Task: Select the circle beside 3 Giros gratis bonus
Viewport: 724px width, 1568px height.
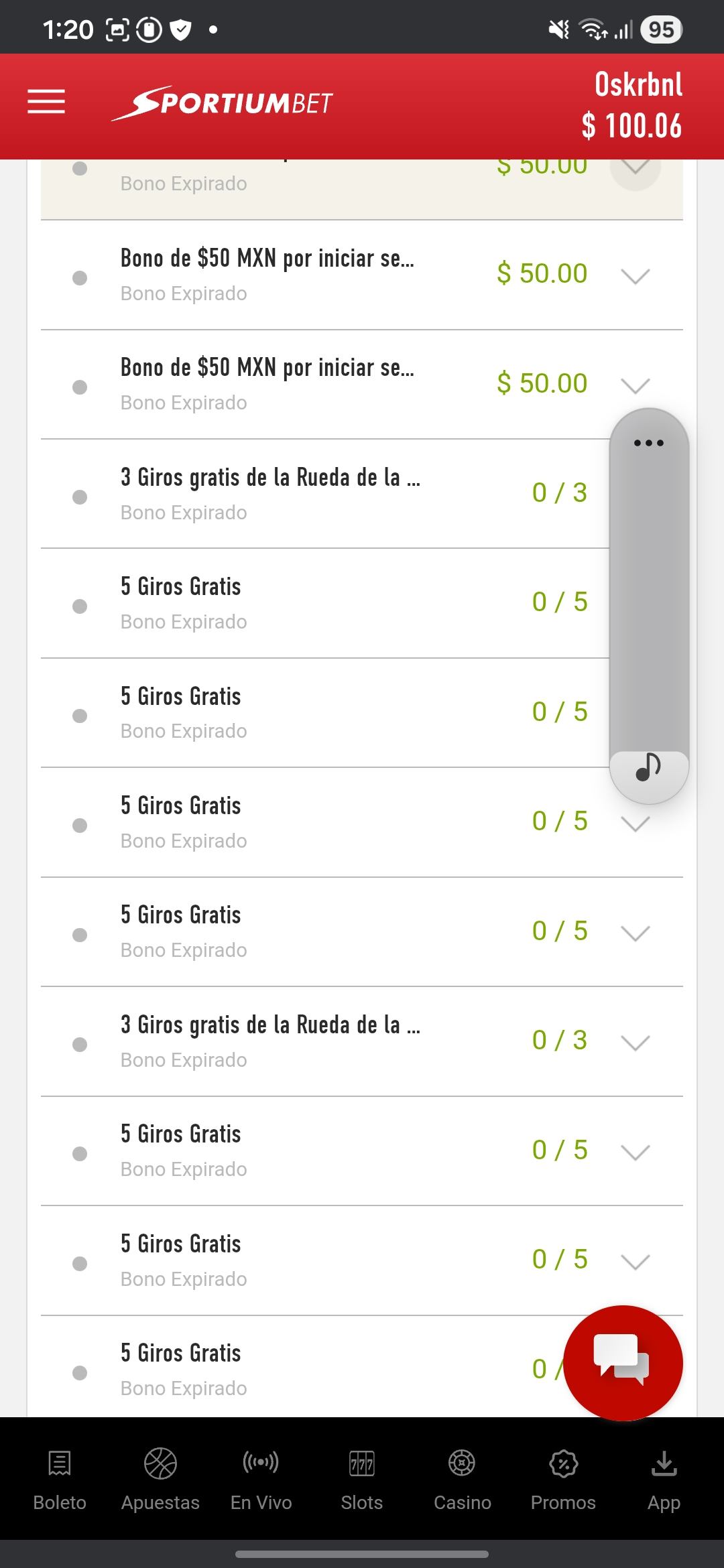Action: pyautogui.click(x=80, y=497)
